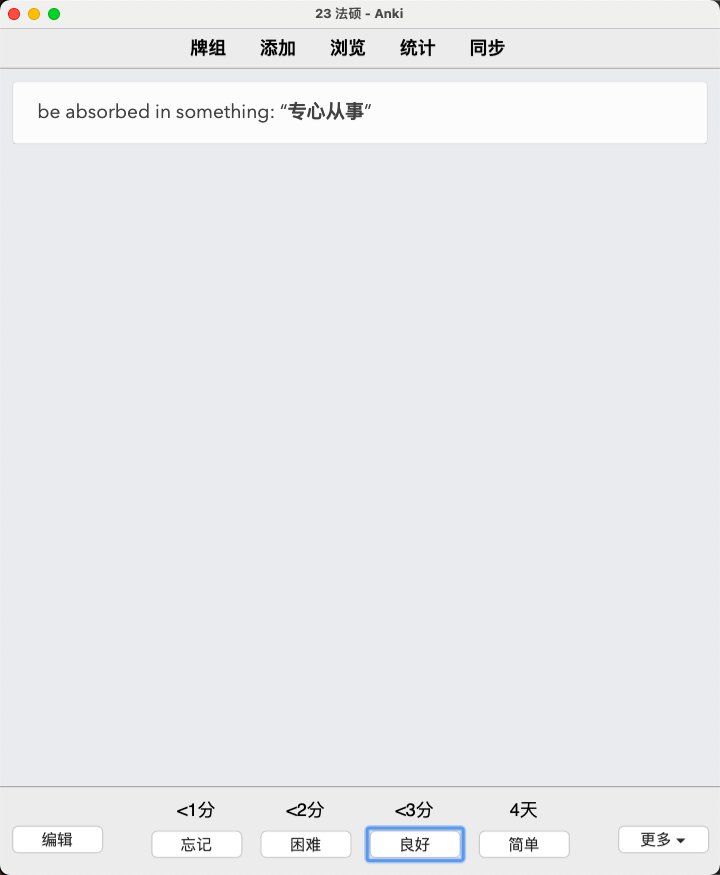View 统计 statistics
Image resolution: width=720 pixels, height=875 pixels.
click(417, 48)
